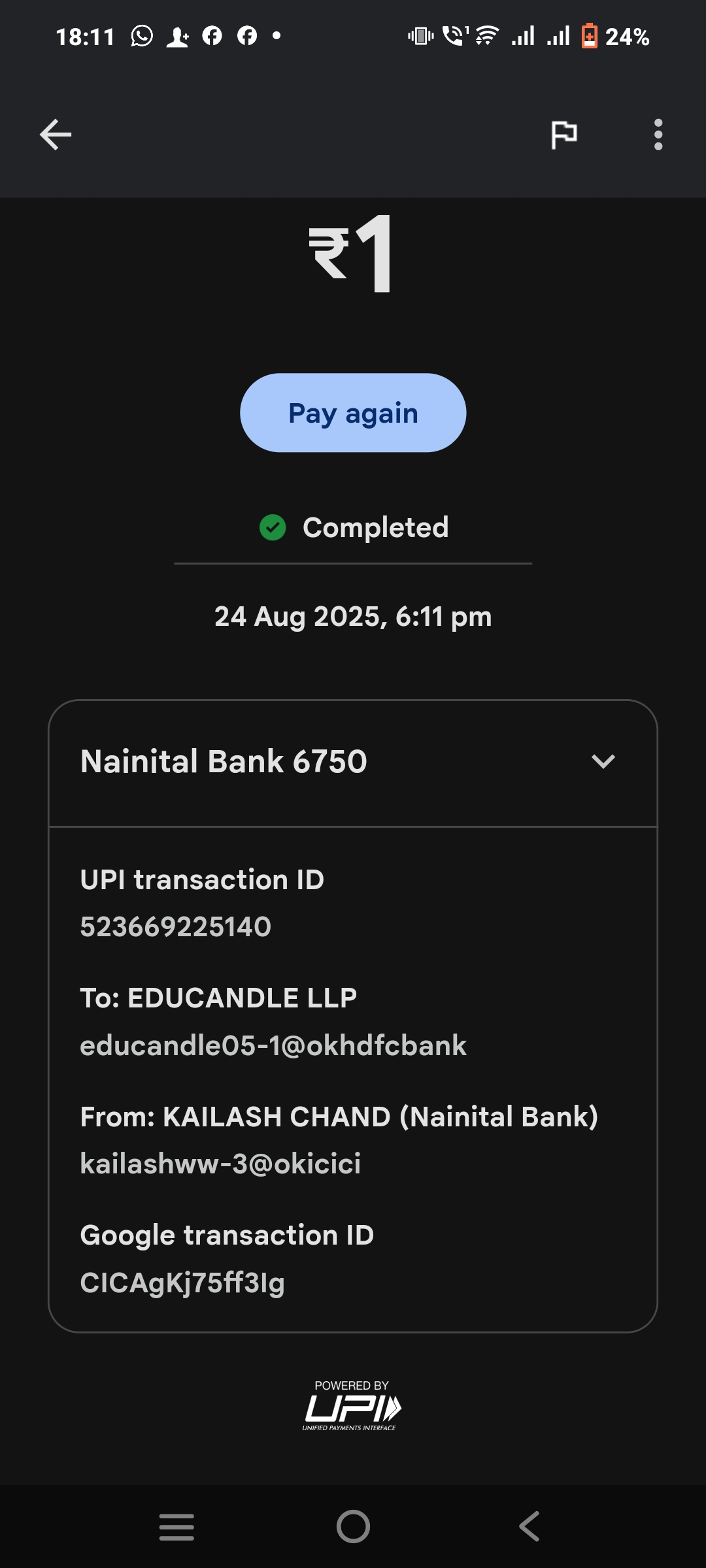Screen dimensions: 706x1568
Task: Expand the Nainital Bank 6750 details
Action: point(603,761)
